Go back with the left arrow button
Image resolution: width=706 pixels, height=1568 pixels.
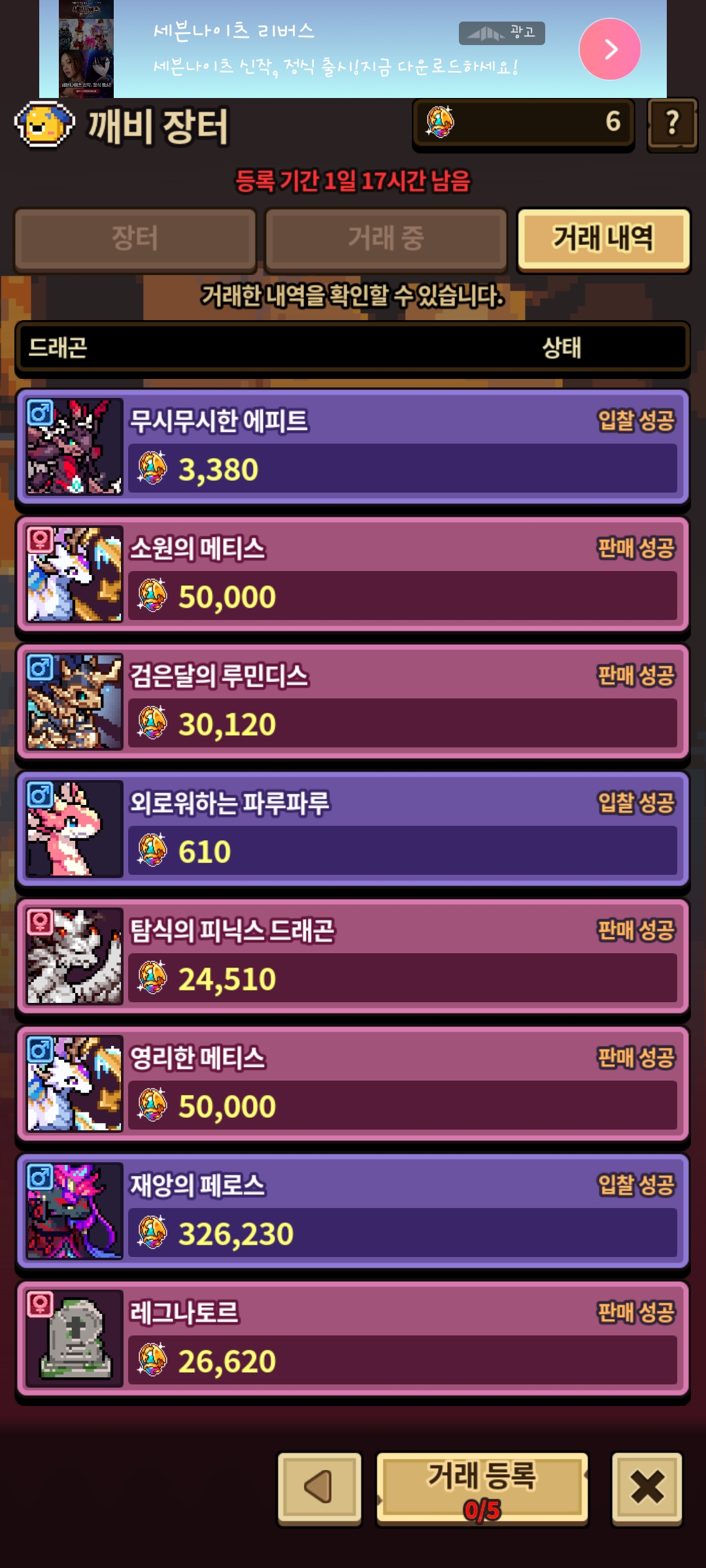[x=319, y=1488]
